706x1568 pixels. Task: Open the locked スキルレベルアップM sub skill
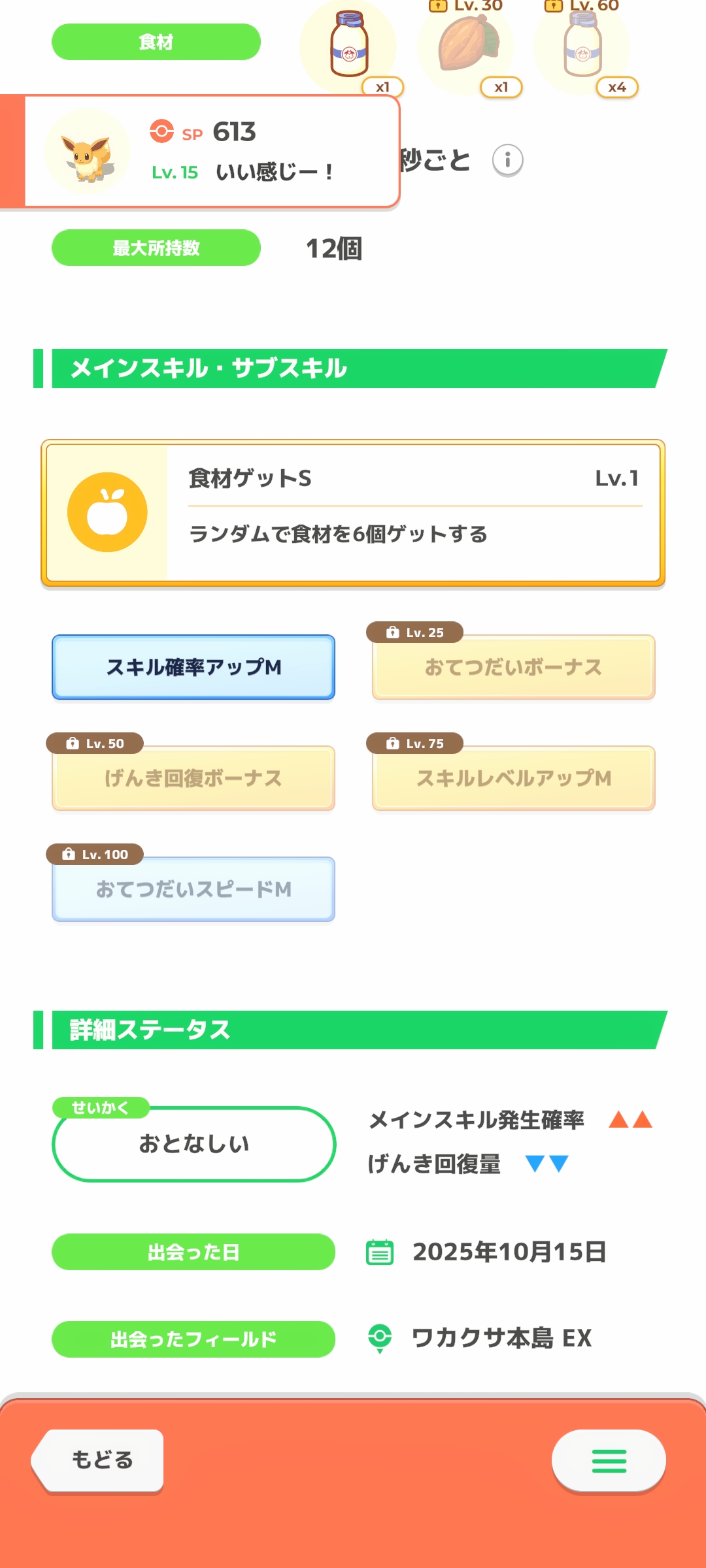point(513,778)
